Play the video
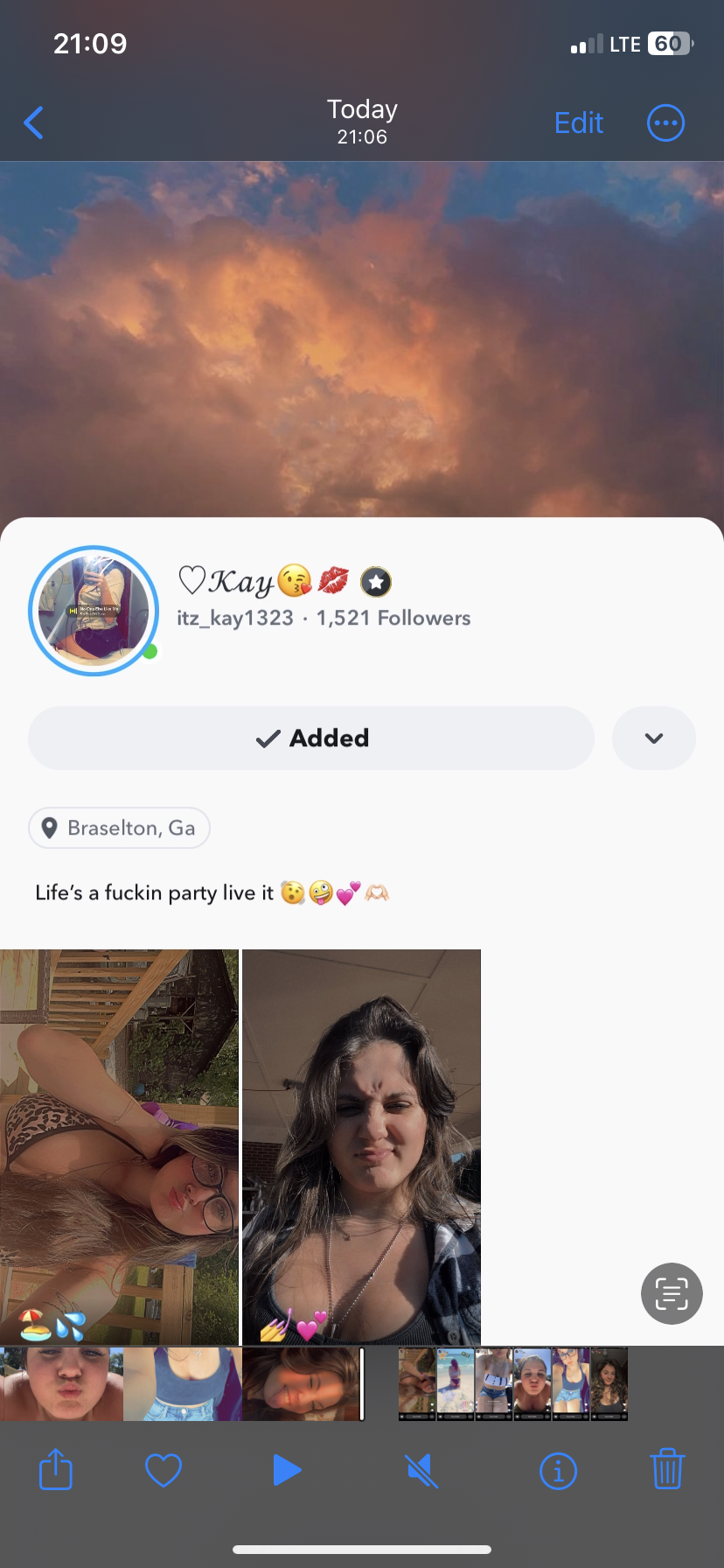 [286, 1470]
